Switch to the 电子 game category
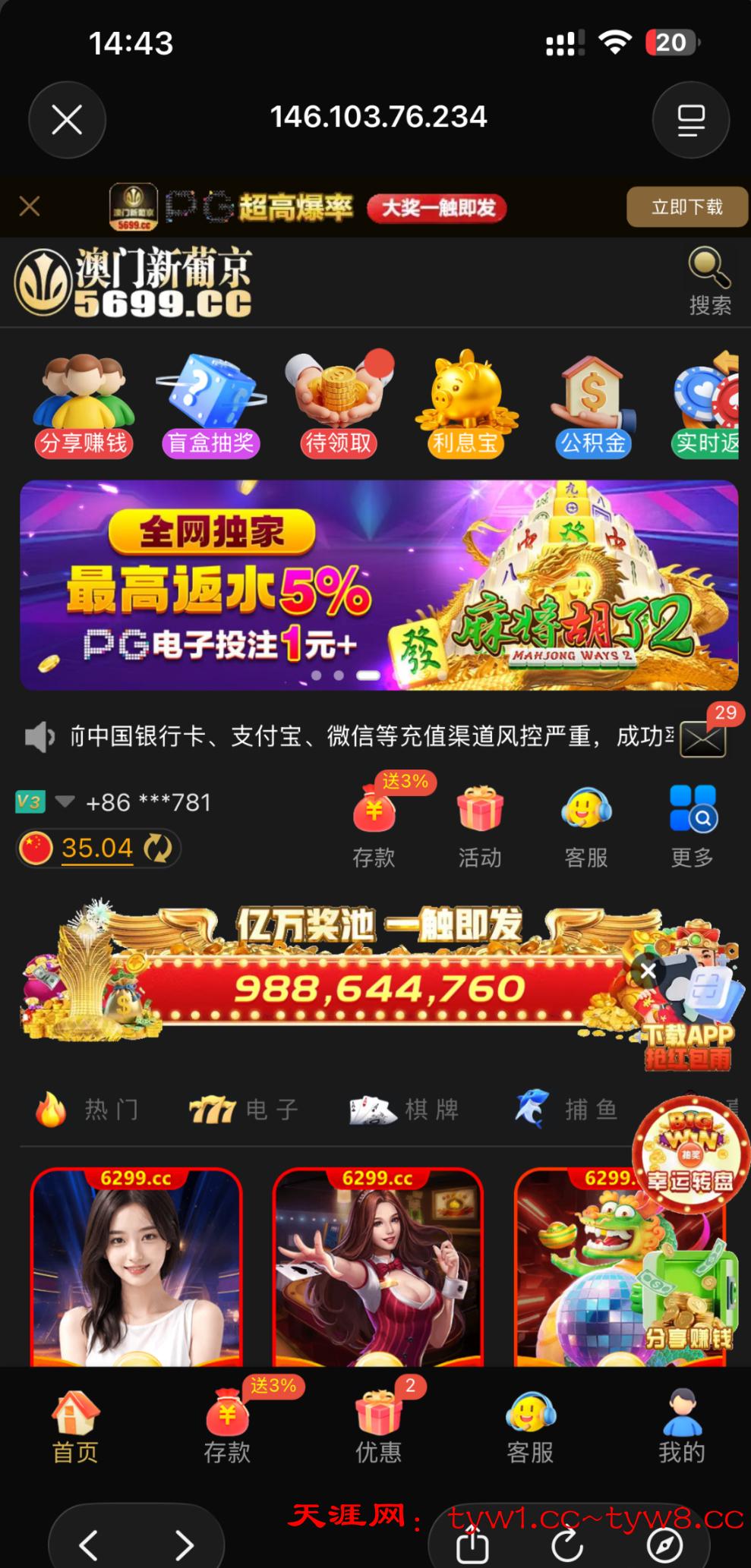Image resolution: width=751 pixels, height=1568 pixels. 243,1110
